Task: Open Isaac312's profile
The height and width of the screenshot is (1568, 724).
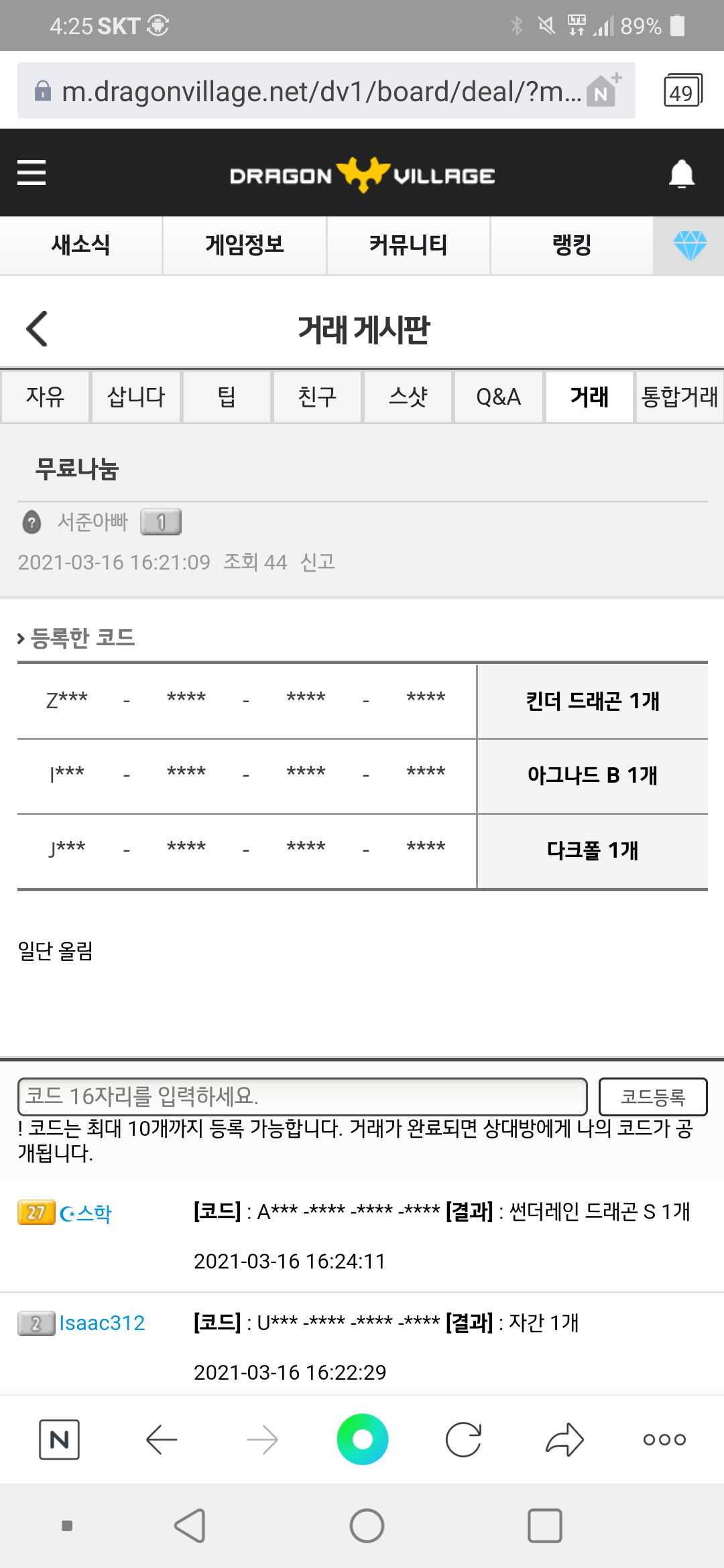Action: click(x=102, y=1323)
